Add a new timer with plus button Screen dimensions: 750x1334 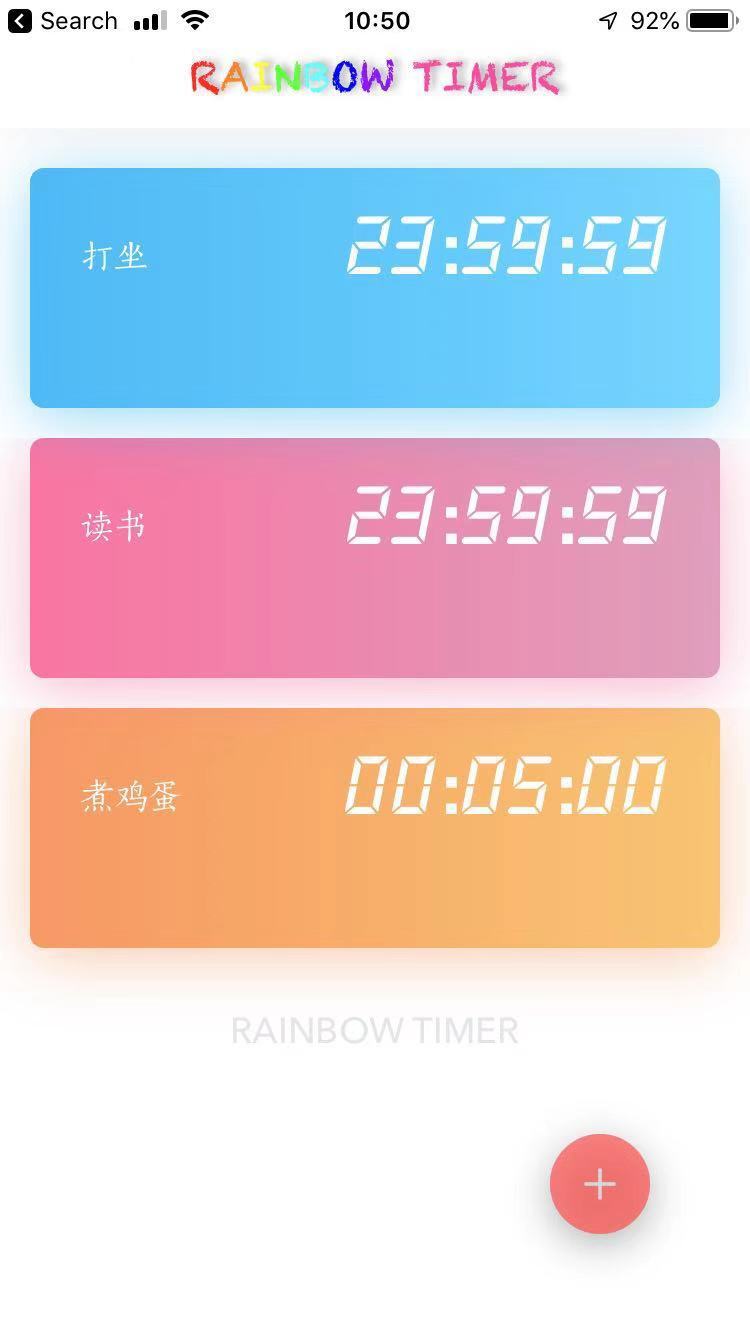(599, 1184)
